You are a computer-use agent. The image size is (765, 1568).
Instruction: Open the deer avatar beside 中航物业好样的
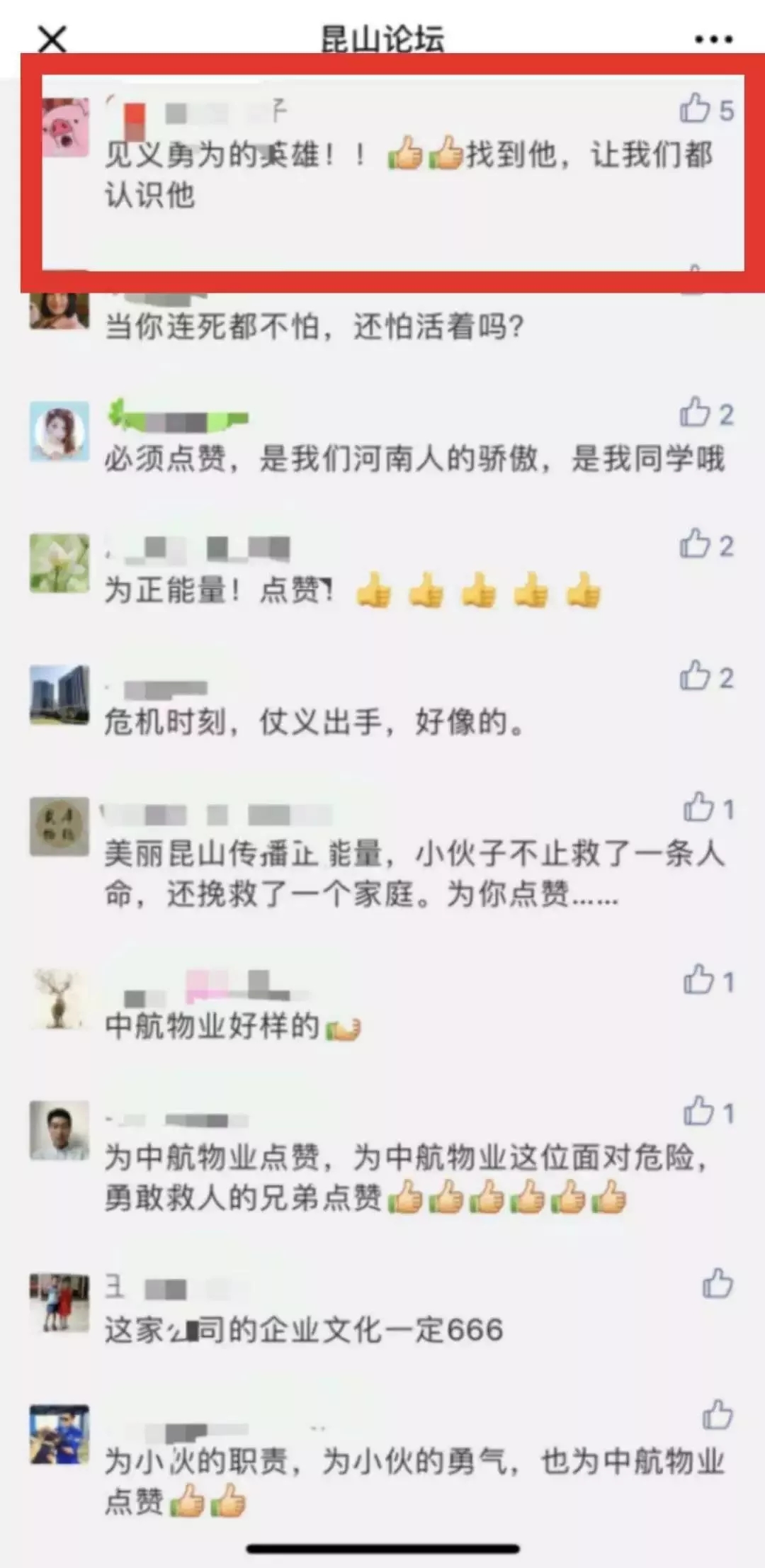click(59, 999)
